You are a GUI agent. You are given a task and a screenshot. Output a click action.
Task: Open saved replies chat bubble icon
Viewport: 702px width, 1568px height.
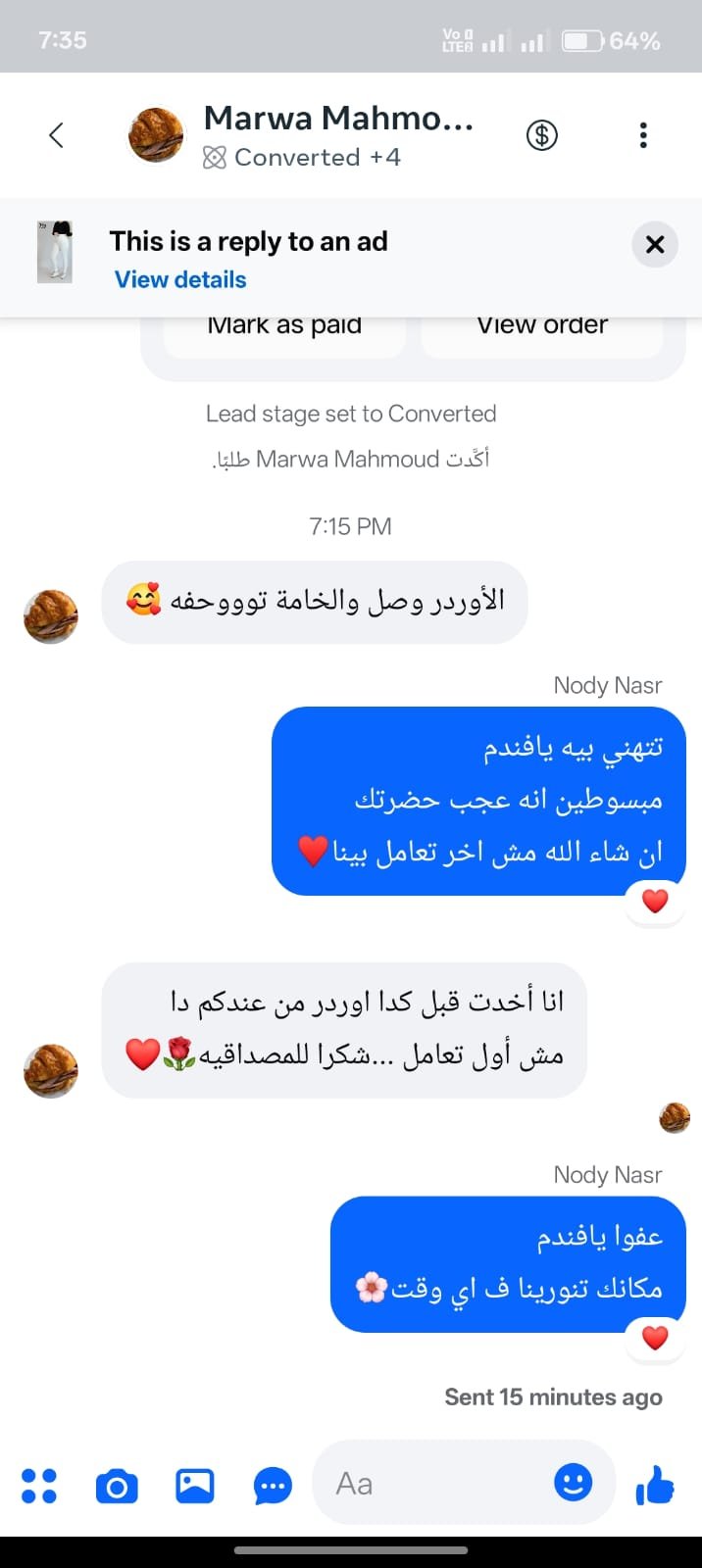(x=273, y=1487)
